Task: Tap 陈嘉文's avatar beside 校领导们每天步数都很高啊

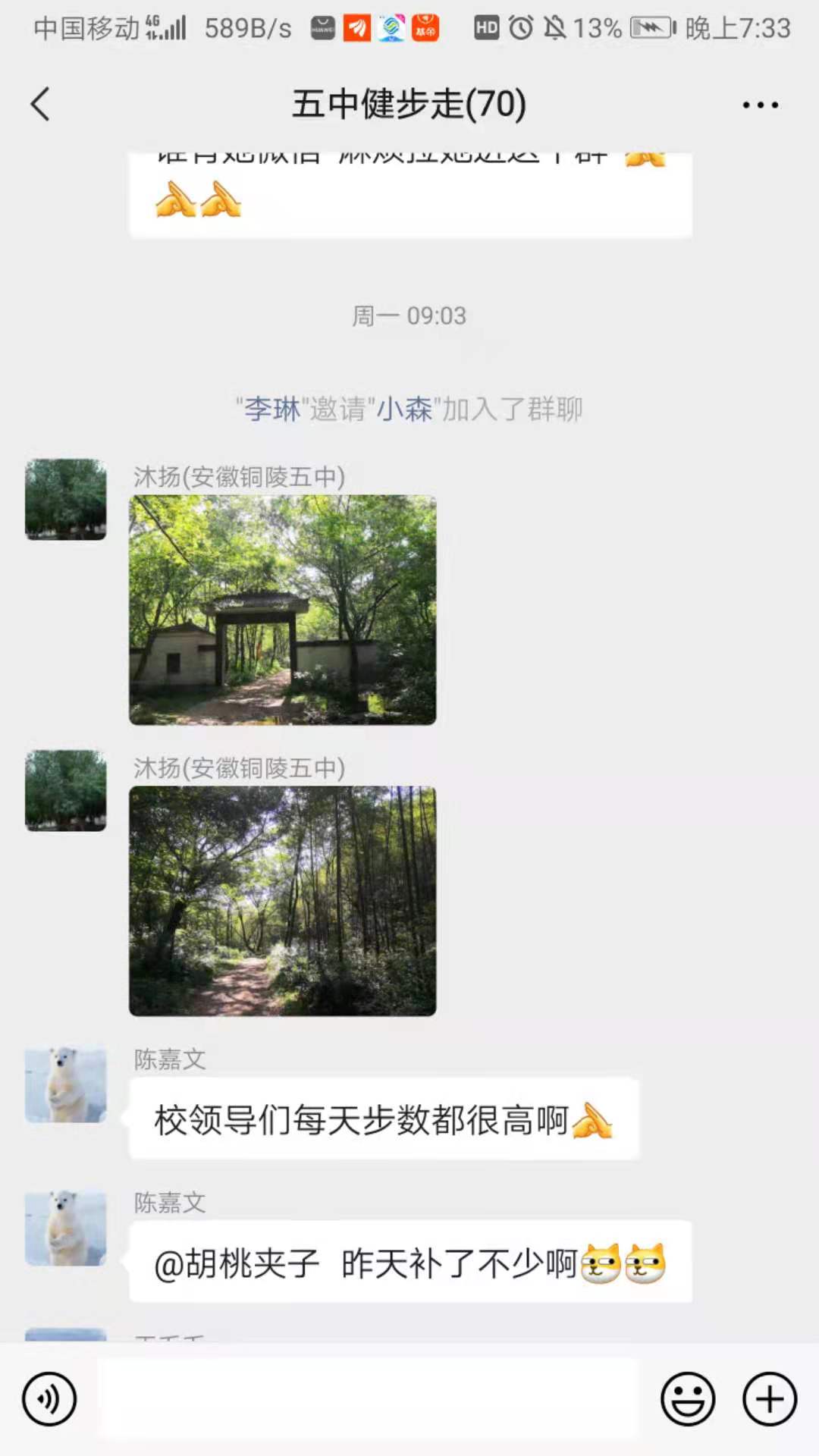Action: coord(66,1084)
